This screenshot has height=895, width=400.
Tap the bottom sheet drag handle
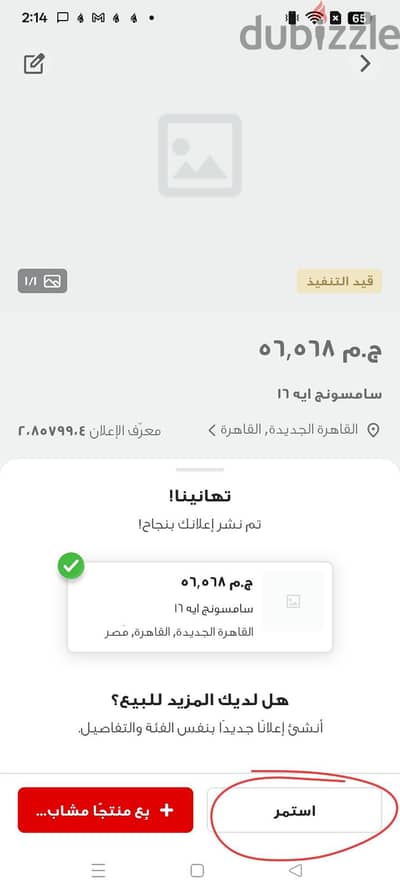(200, 470)
